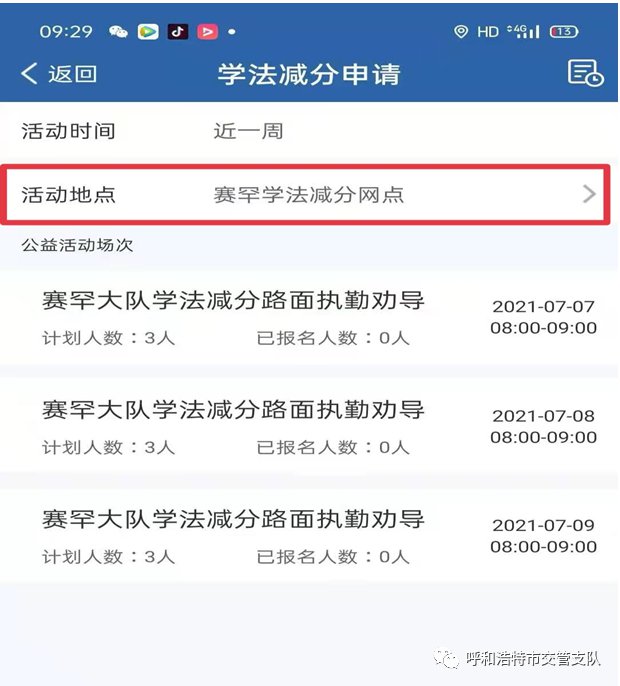Select the 2021-07-08 路面执勤劝导 session
This screenshot has width=620, height=686.
tap(309, 426)
